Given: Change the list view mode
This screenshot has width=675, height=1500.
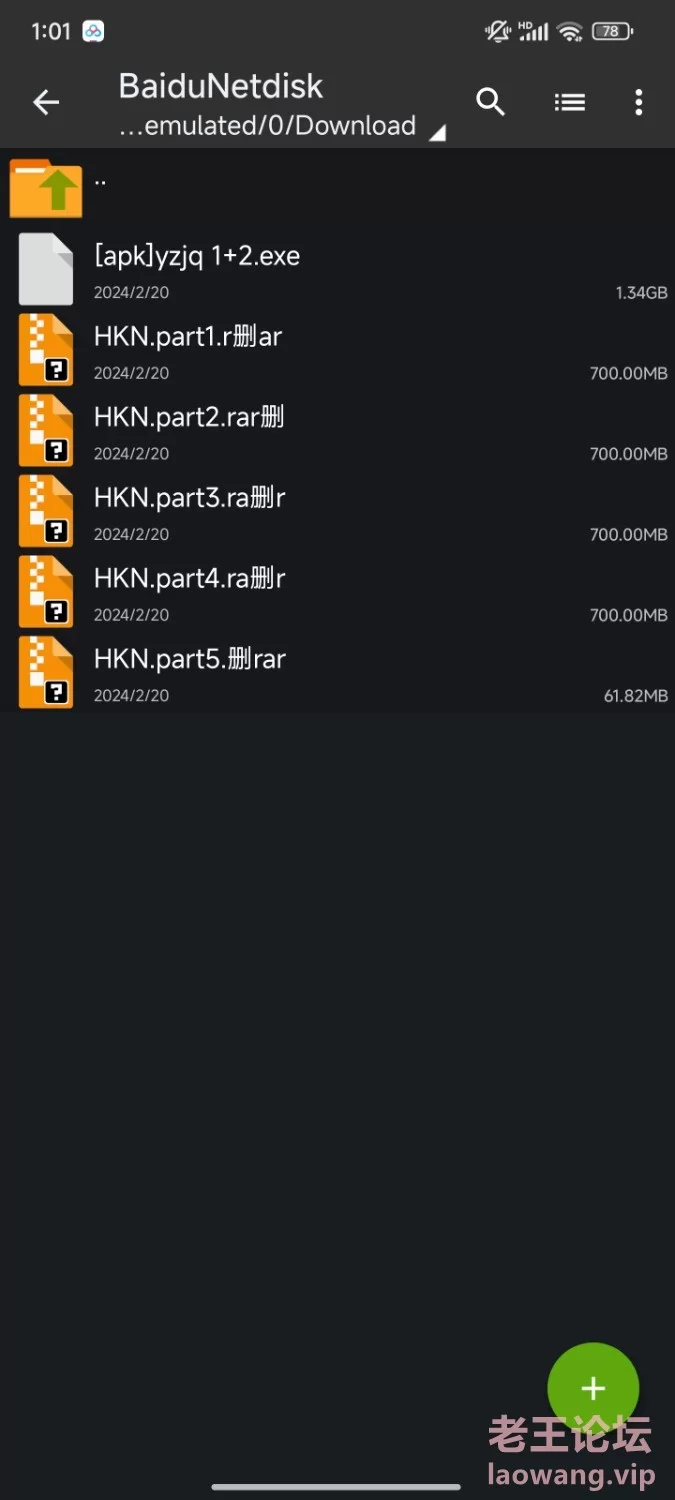Looking at the screenshot, I should click(x=569, y=102).
